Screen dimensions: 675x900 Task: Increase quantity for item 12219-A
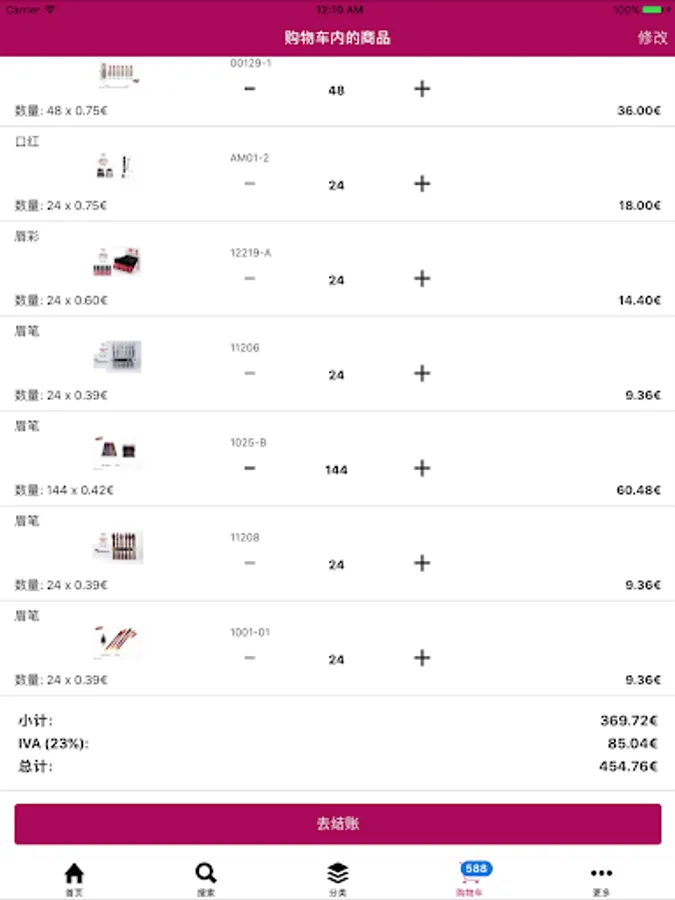pyautogui.click(x=422, y=279)
